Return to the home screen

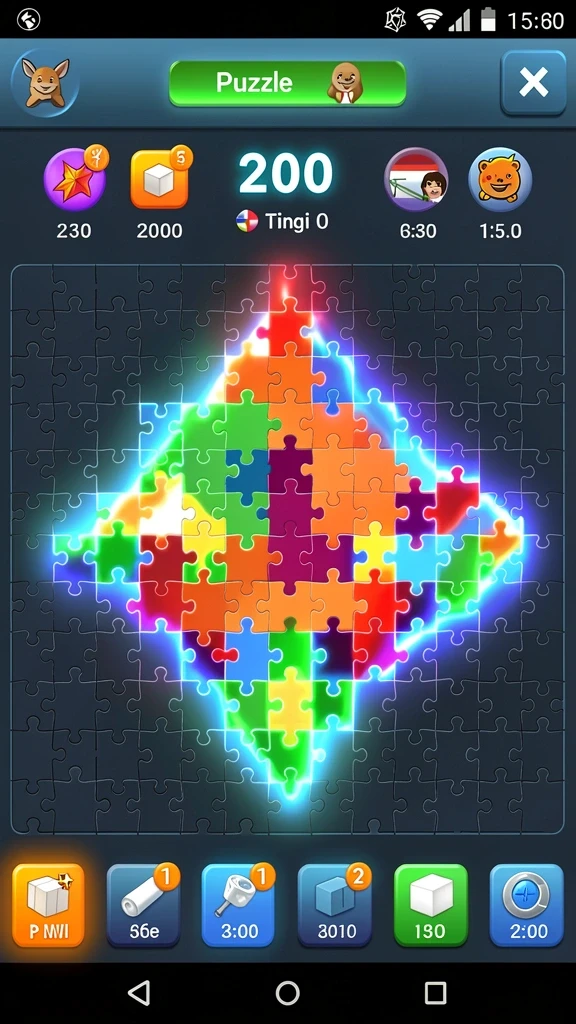pos(287,993)
